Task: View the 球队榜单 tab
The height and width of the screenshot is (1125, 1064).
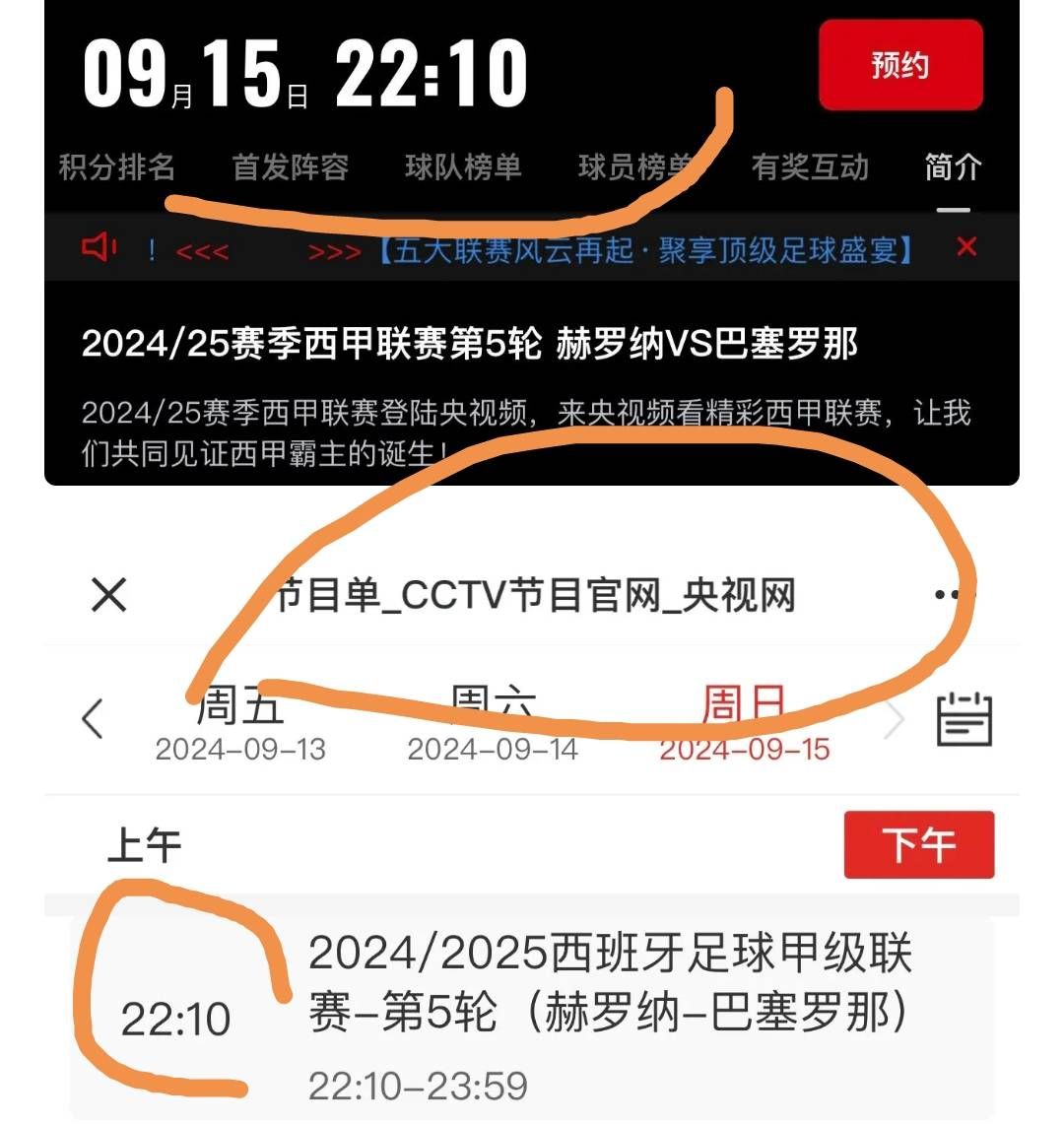Action: click(464, 167)
